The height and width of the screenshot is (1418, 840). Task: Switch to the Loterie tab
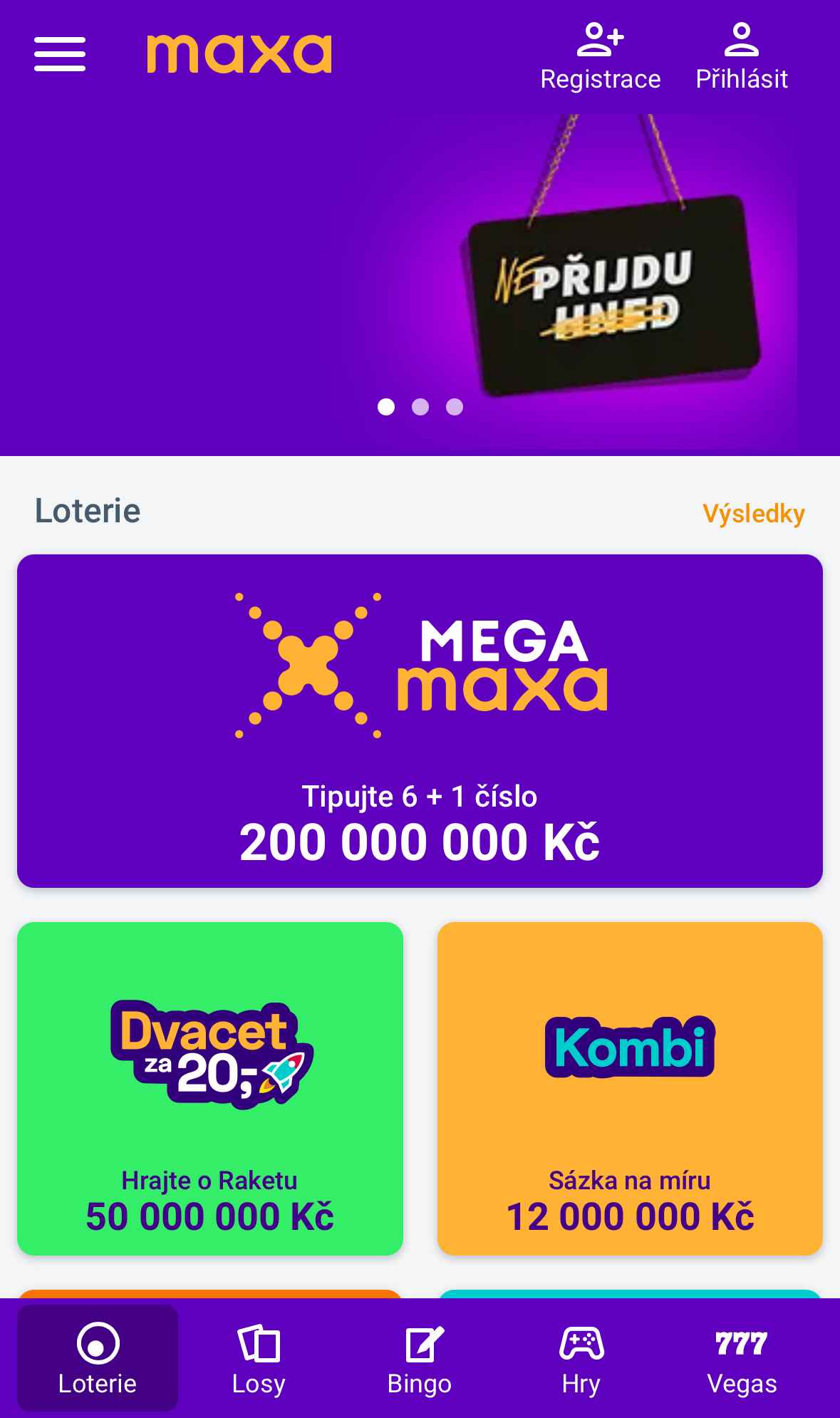click(x=98, y=1358)
